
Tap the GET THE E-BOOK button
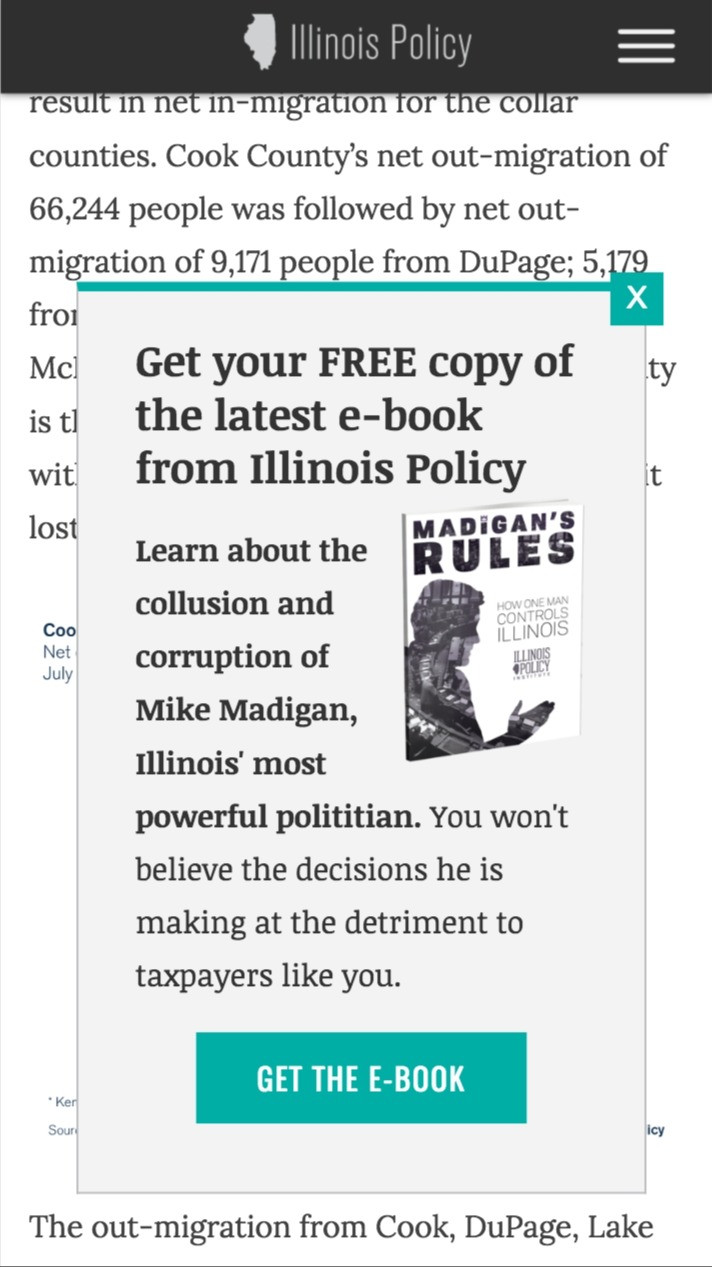[x=361, y=1078]
